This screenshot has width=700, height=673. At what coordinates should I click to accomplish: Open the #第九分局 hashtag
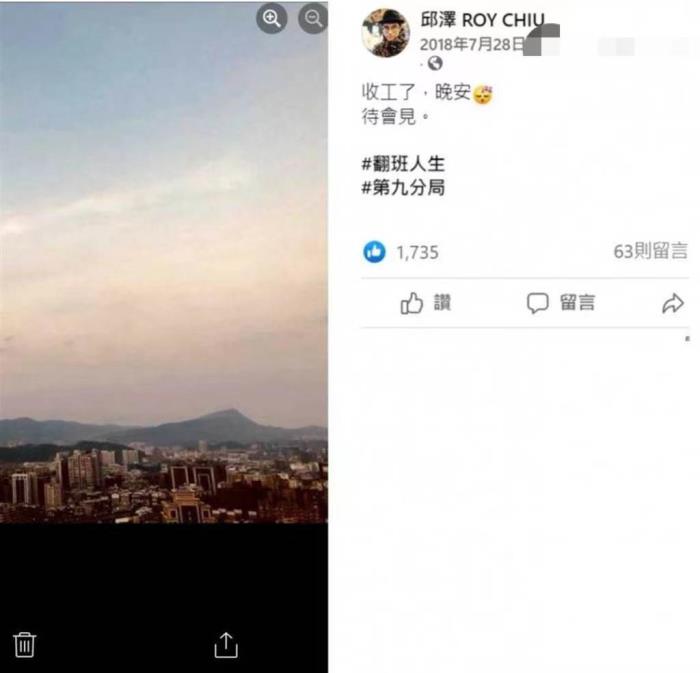[403, 187]
